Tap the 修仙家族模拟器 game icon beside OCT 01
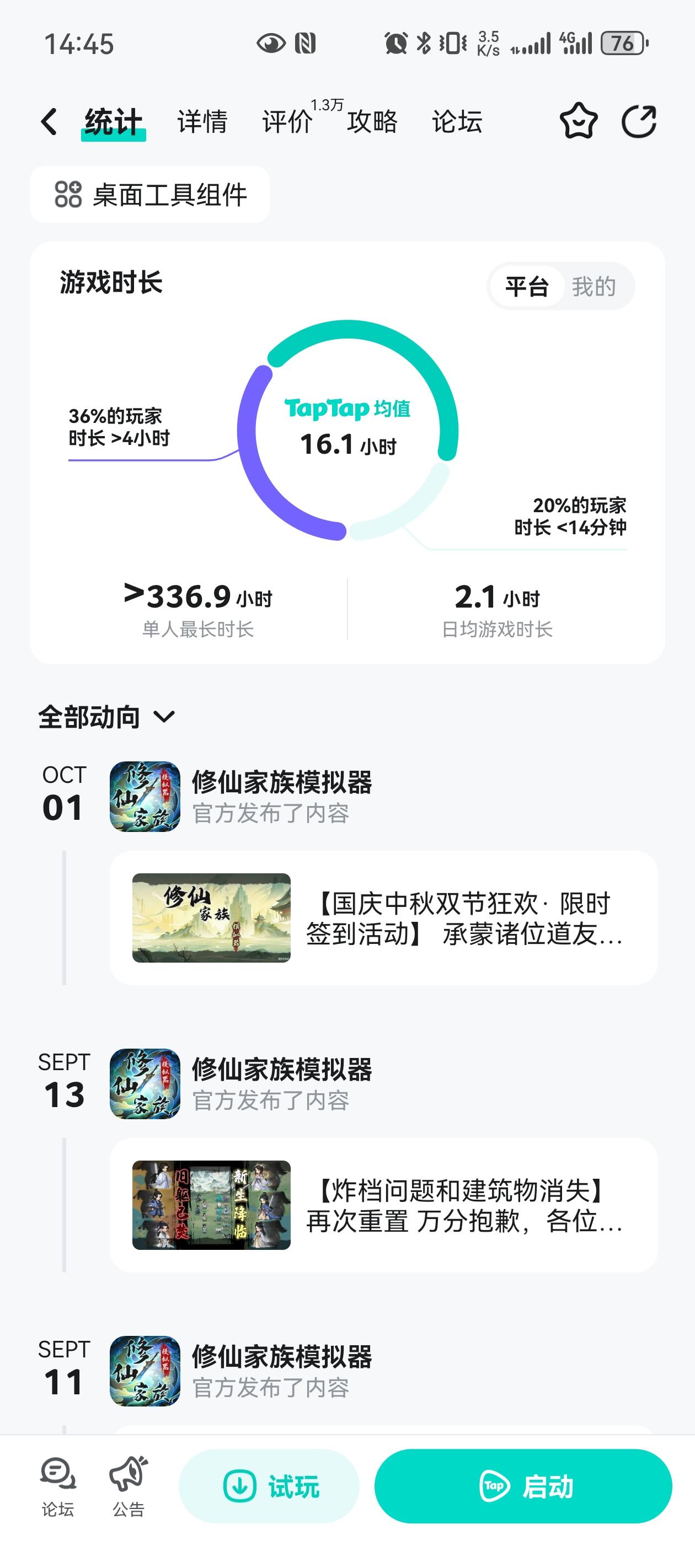The image size is (695, 1568). (145, 798)
